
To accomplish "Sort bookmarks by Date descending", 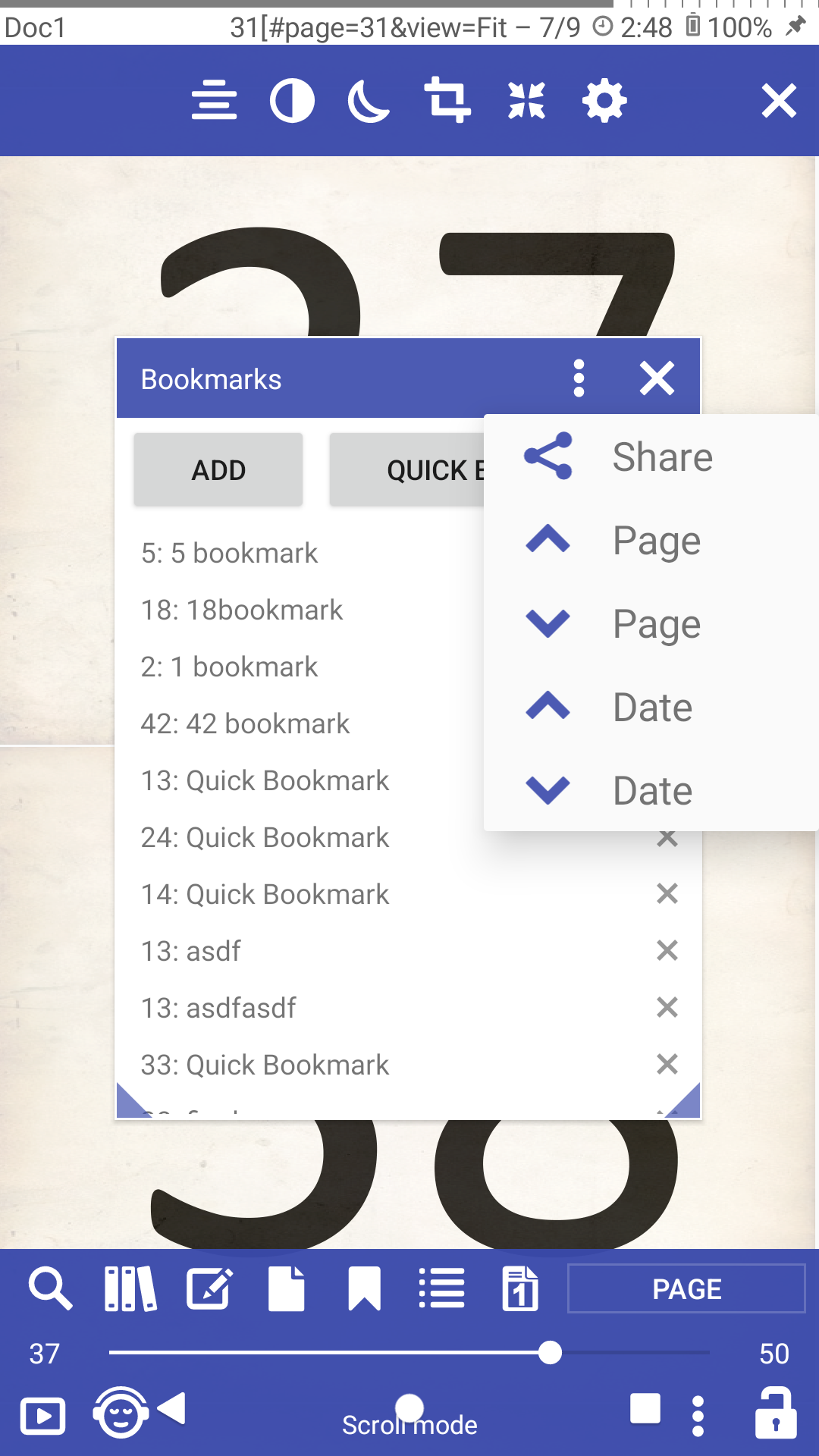I will pos(652,790).
